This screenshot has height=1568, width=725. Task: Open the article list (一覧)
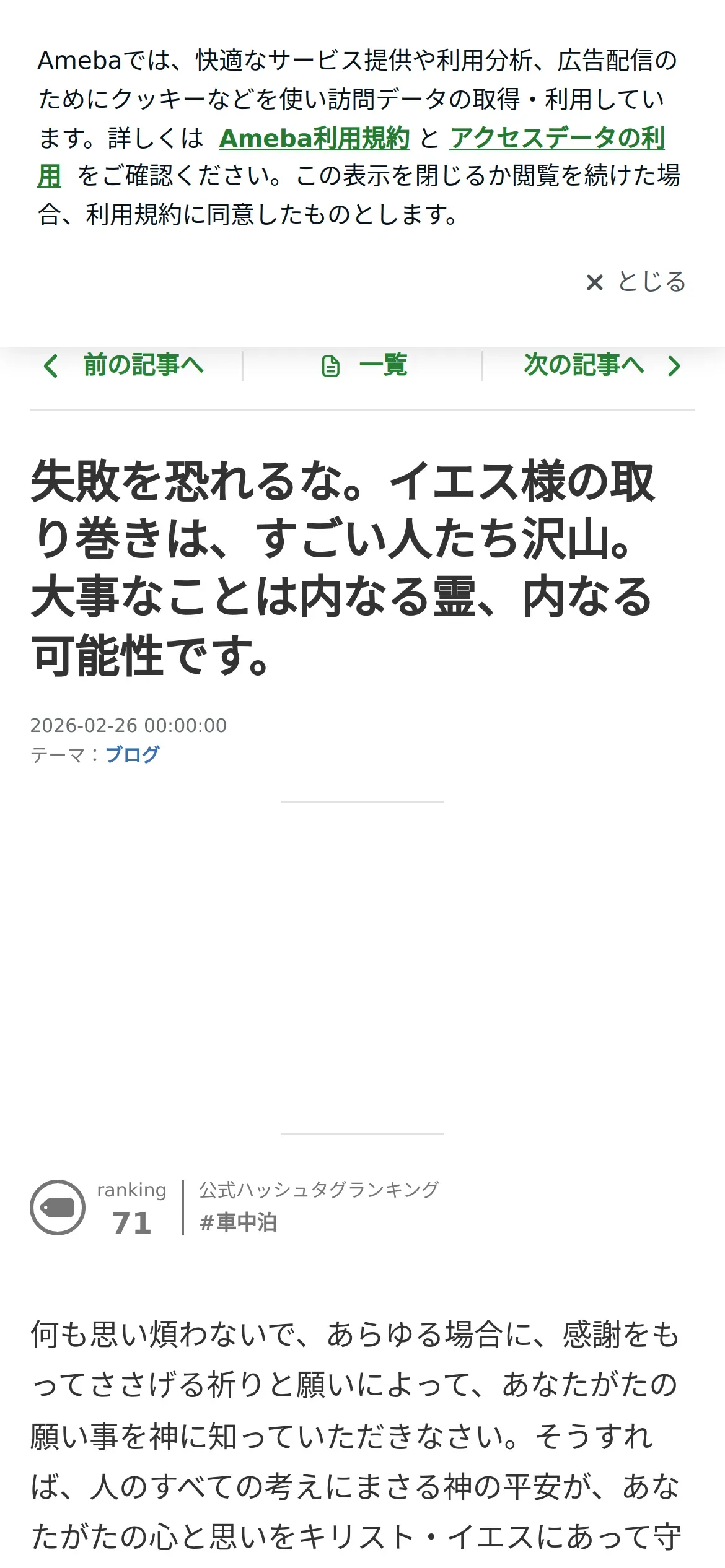(364, 365)
